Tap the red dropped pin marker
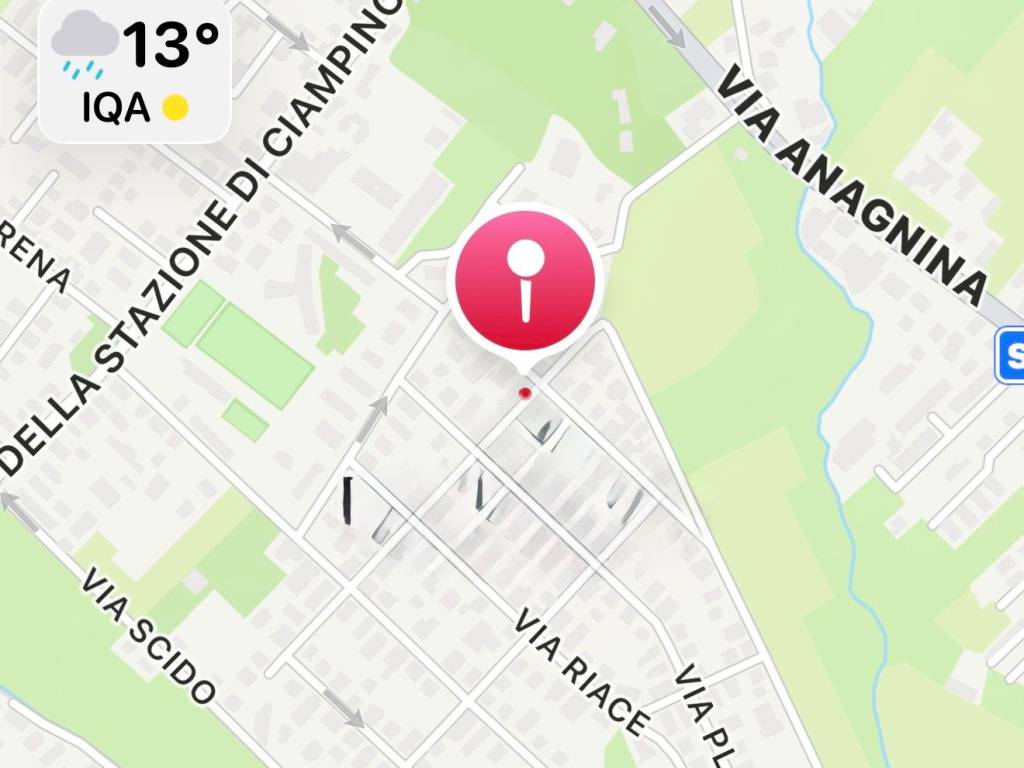This screenshot has width=1024, height=768. coord(525,282)
